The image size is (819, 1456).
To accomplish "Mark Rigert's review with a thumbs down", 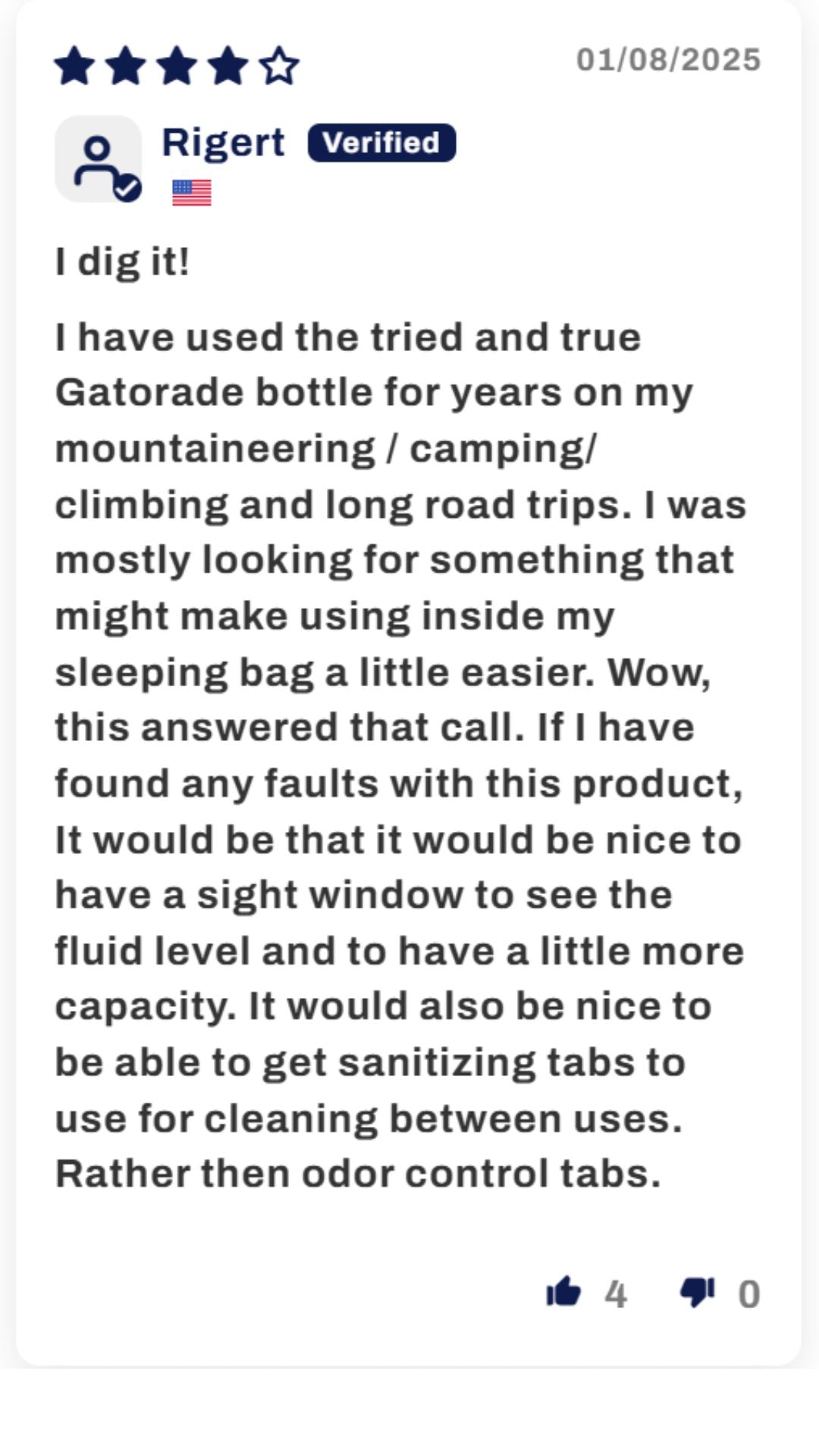I will (x=697, y=1292).
